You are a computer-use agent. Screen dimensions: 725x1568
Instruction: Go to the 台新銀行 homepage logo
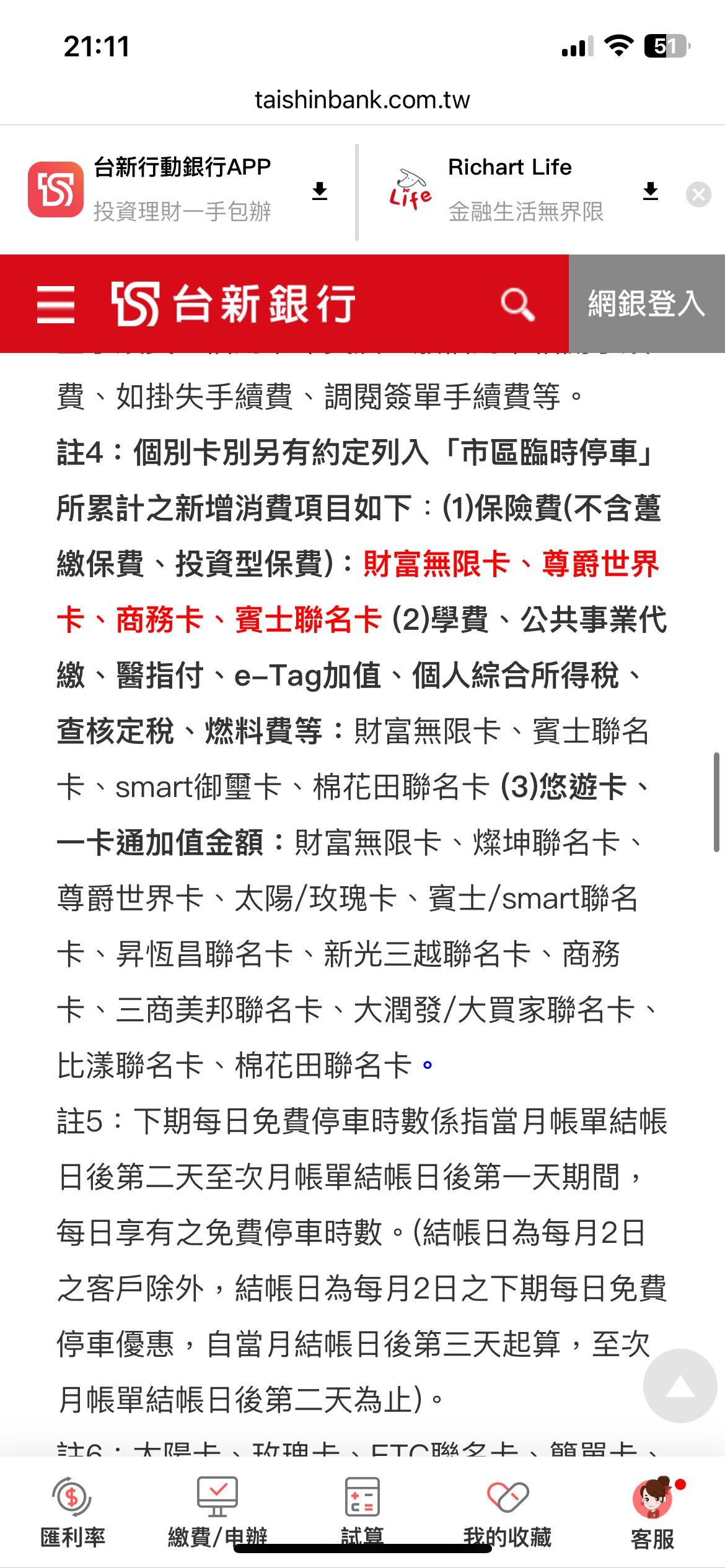tap(233, 303)
